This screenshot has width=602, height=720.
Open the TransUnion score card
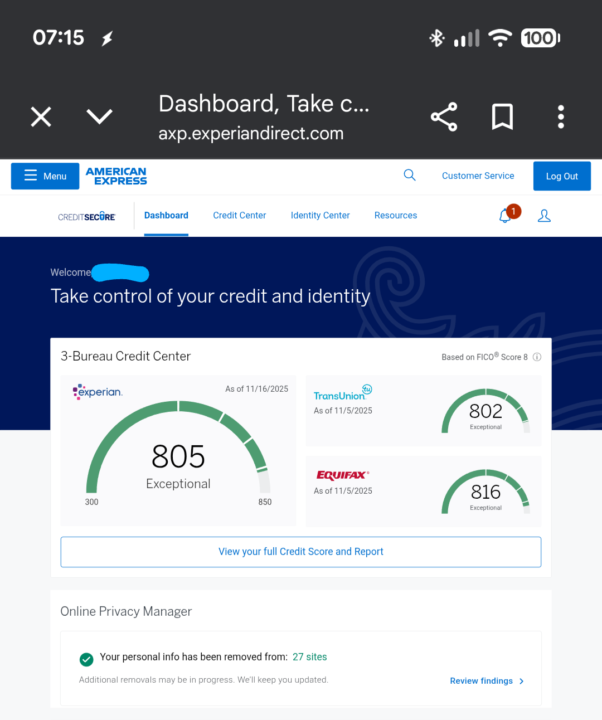pos(423,411)
